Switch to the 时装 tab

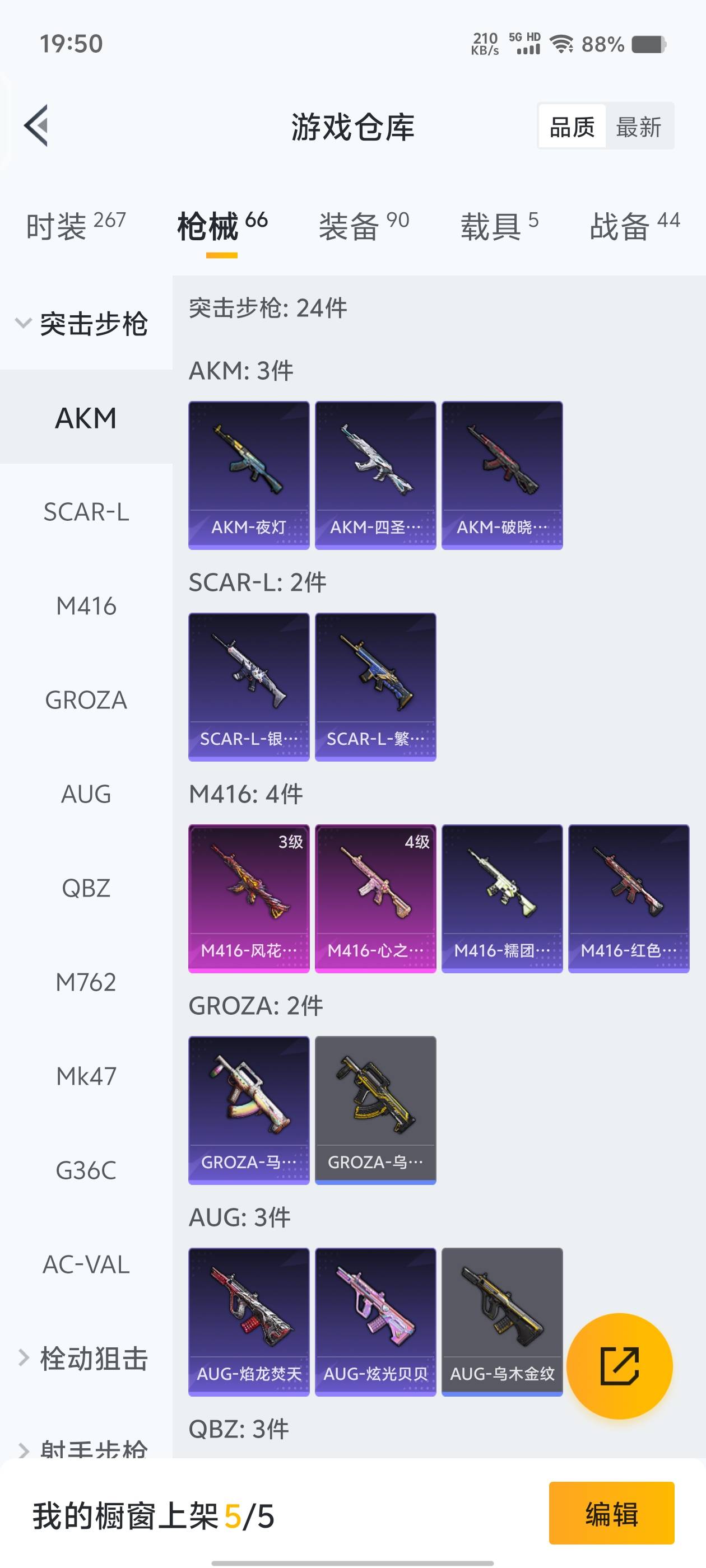pos(76,226)
